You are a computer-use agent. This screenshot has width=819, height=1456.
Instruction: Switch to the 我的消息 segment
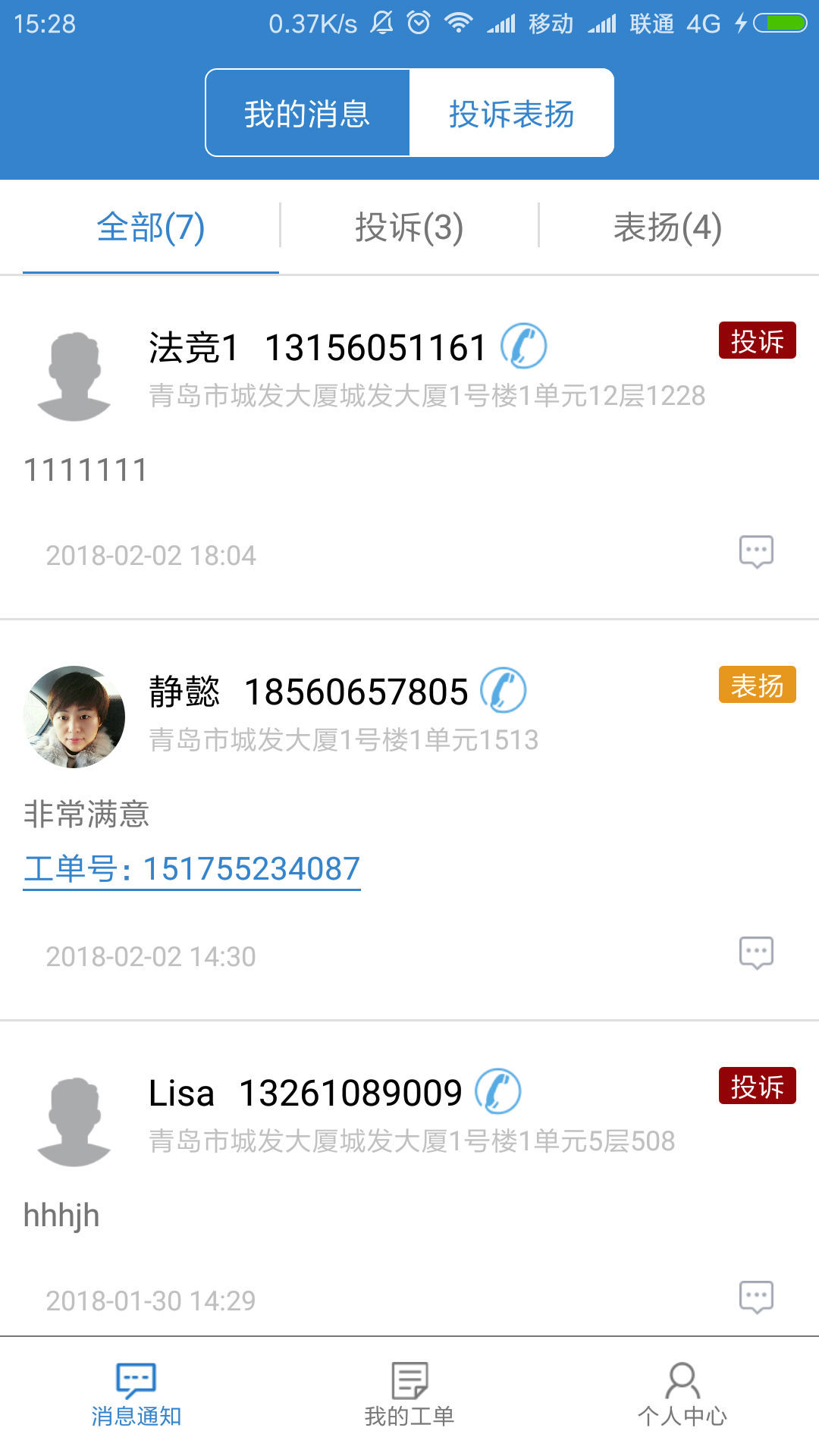(307, 114)
